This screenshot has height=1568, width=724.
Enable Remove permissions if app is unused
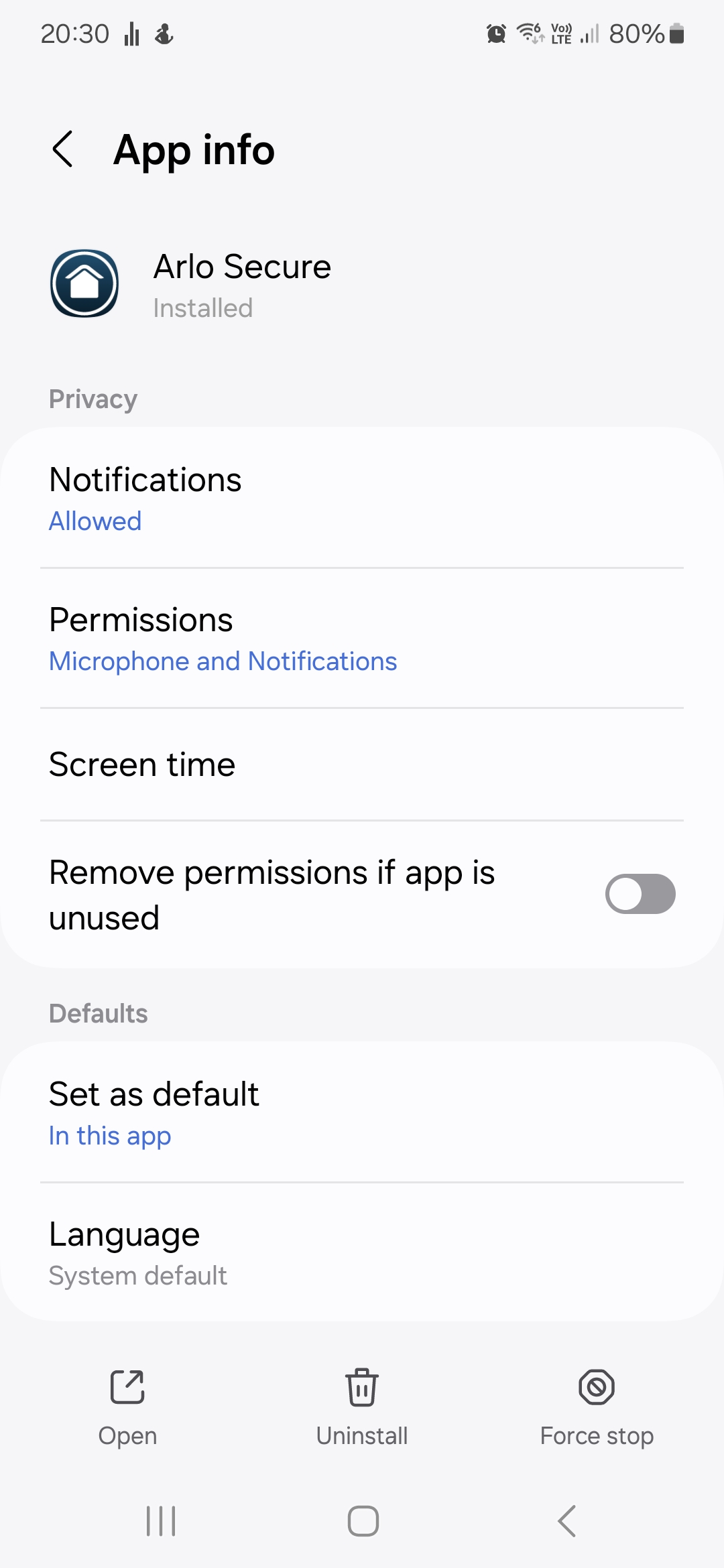[x=641, y=894]
